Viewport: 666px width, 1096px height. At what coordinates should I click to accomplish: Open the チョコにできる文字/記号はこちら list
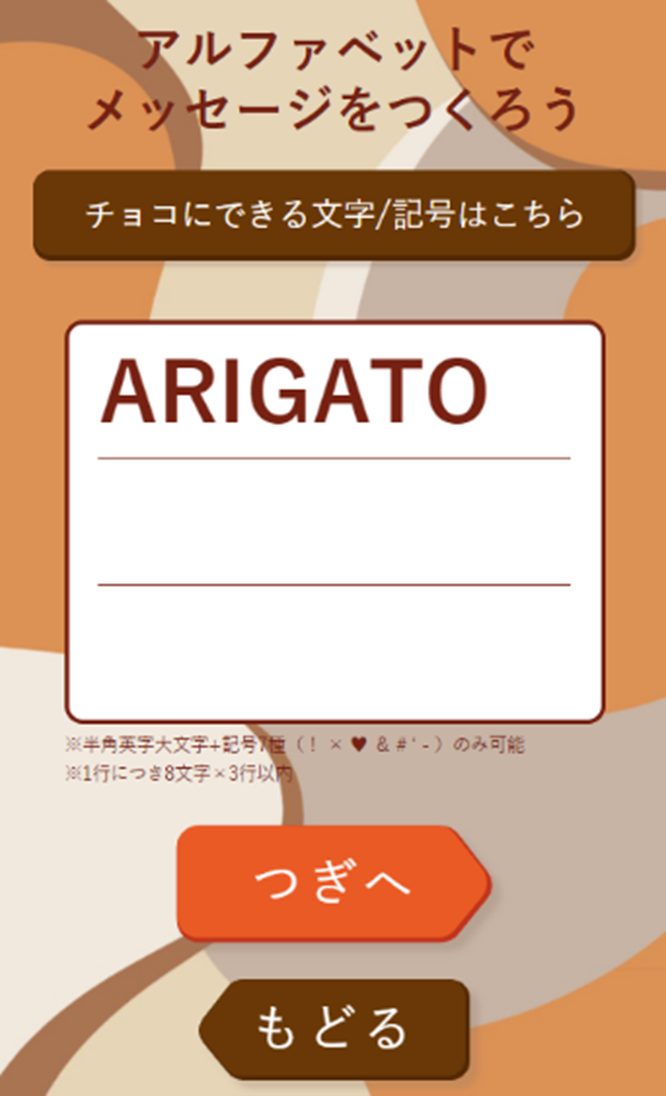(x=334, y=215)
